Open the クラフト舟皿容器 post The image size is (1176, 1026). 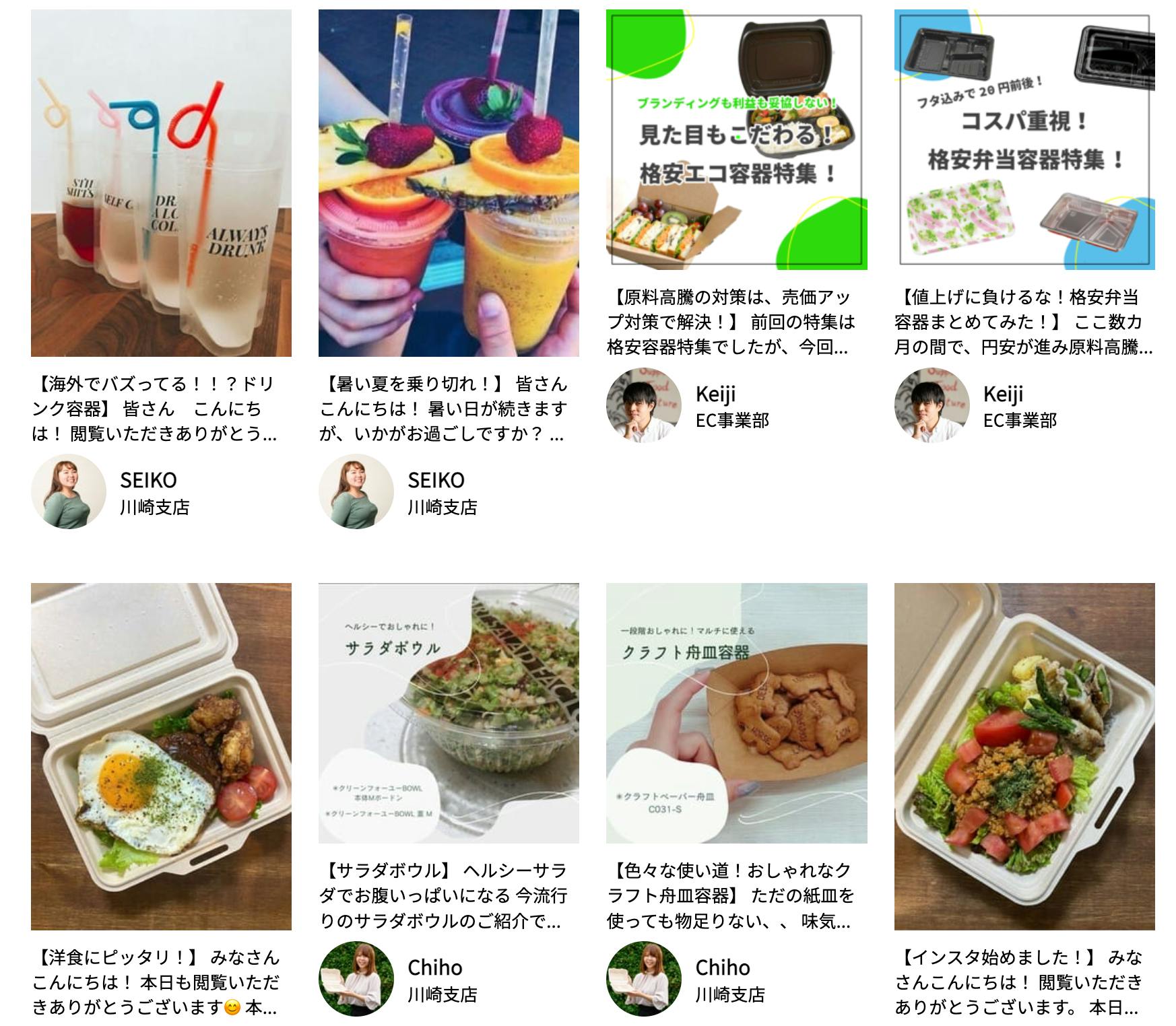736,713
